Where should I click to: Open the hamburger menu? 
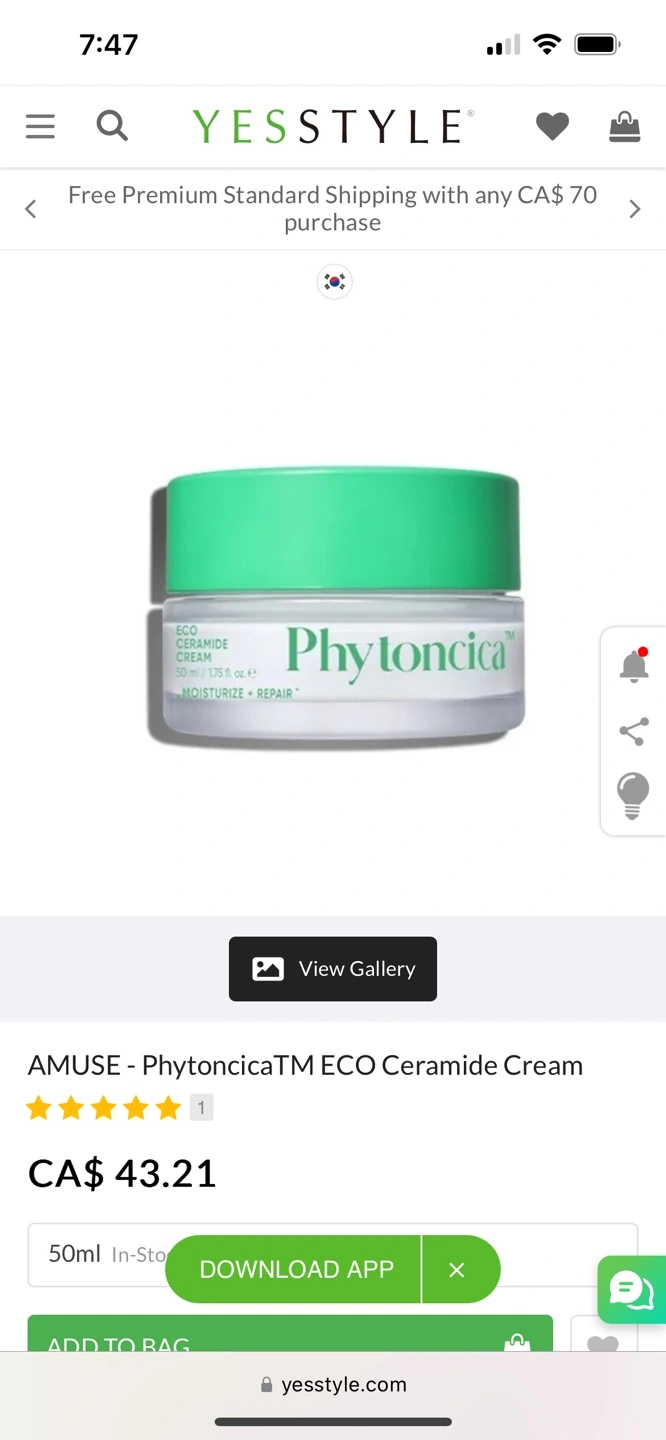(x=40, y=126)
